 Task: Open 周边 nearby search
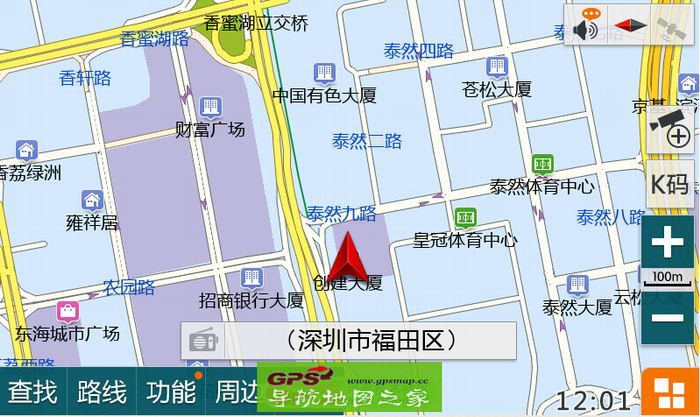click(x=236, y=393)
